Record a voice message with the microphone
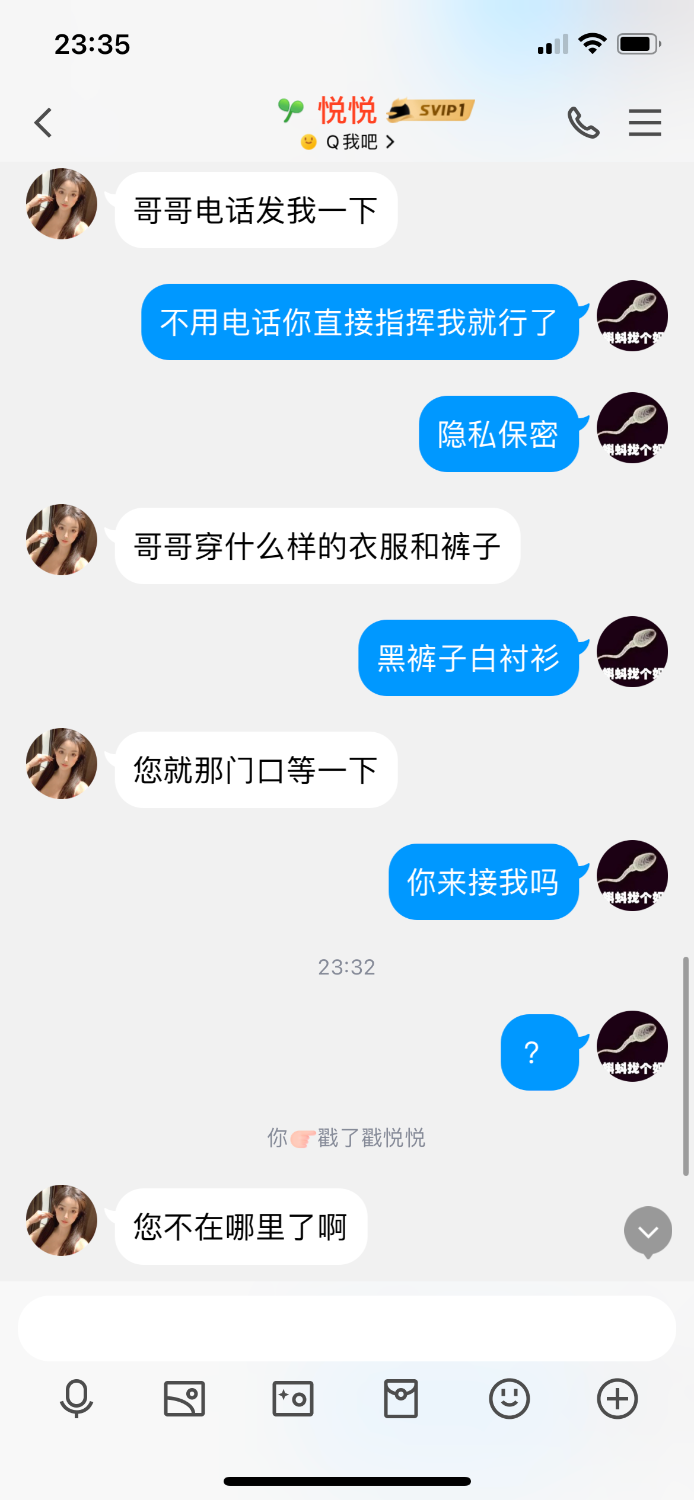 [x=76, y=1398]
